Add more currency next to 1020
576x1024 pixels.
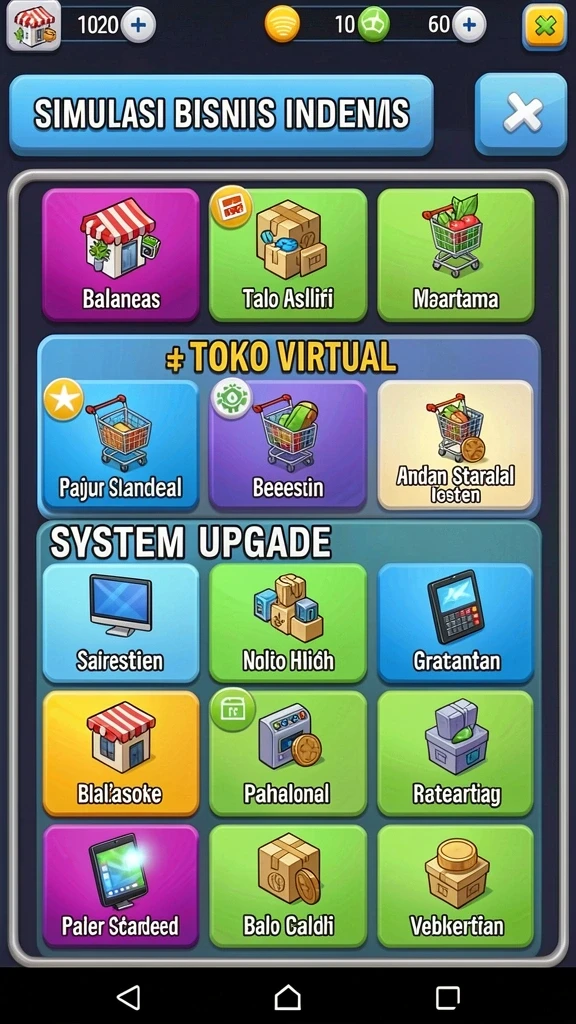138,25
